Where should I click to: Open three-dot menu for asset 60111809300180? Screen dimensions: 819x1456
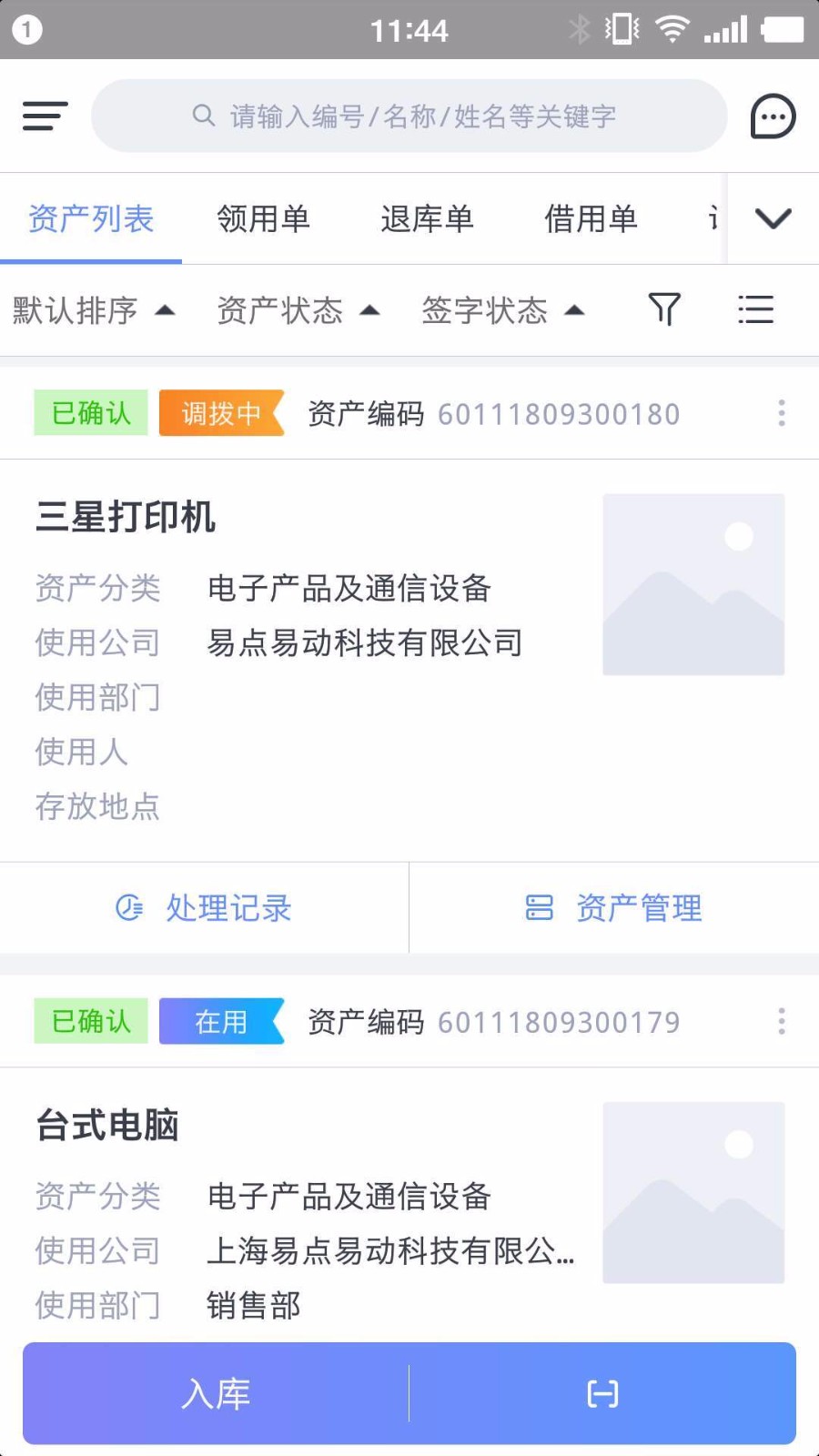point(781,414)
